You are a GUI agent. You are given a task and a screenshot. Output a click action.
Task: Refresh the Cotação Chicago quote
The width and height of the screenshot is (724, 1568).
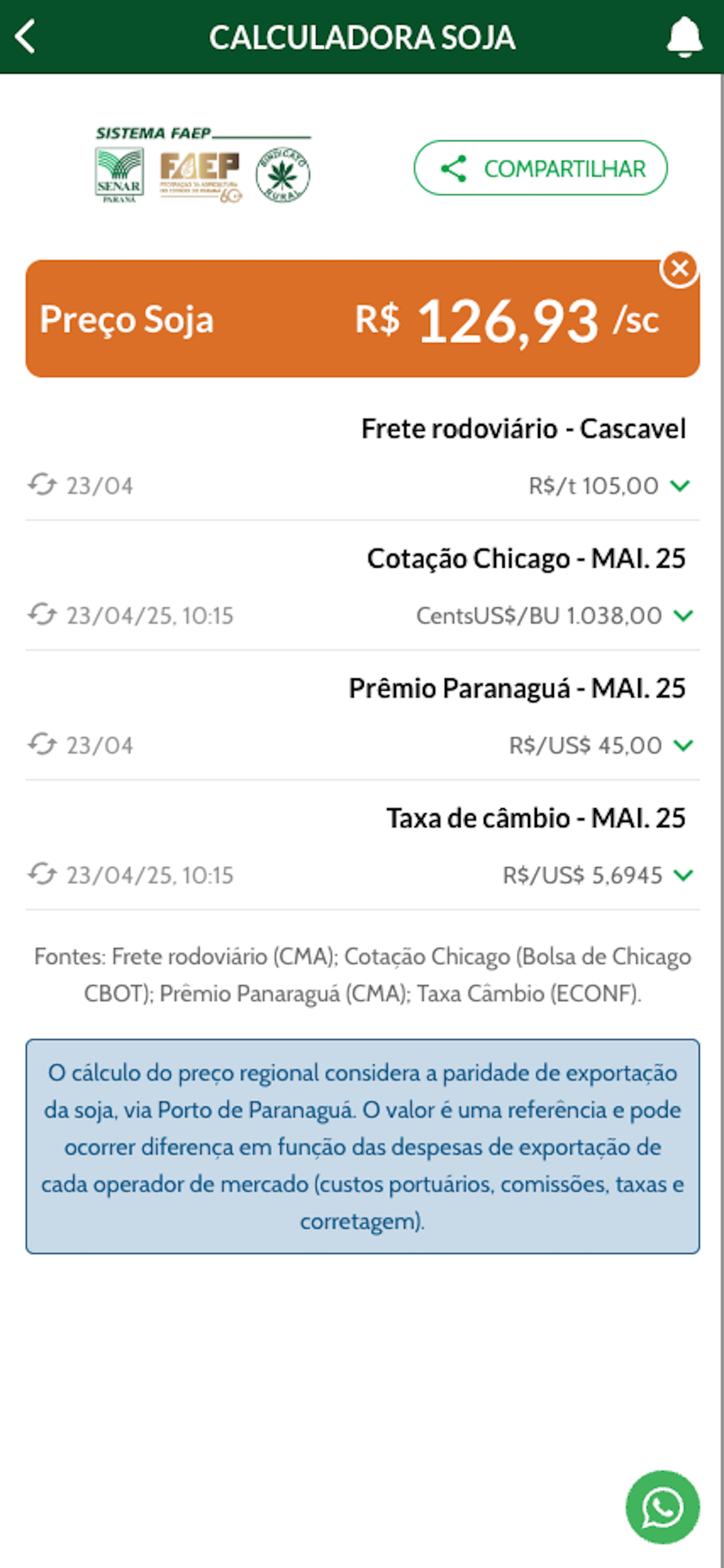[43, 615]
